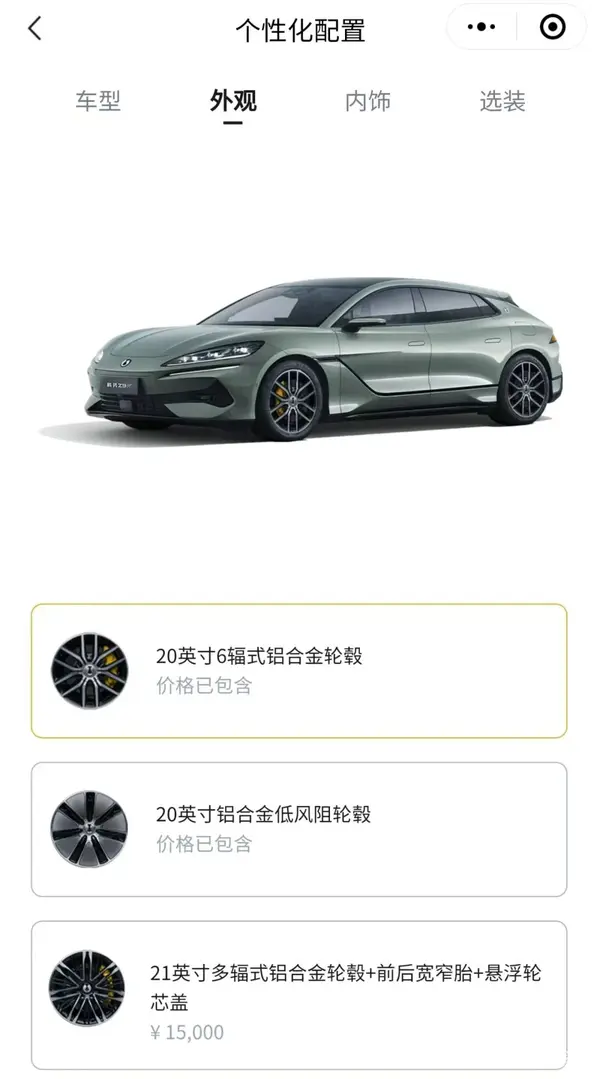Select the 外观 tab
The image size is (600, 1079).
pyautogui.click(x=233, y=101)
